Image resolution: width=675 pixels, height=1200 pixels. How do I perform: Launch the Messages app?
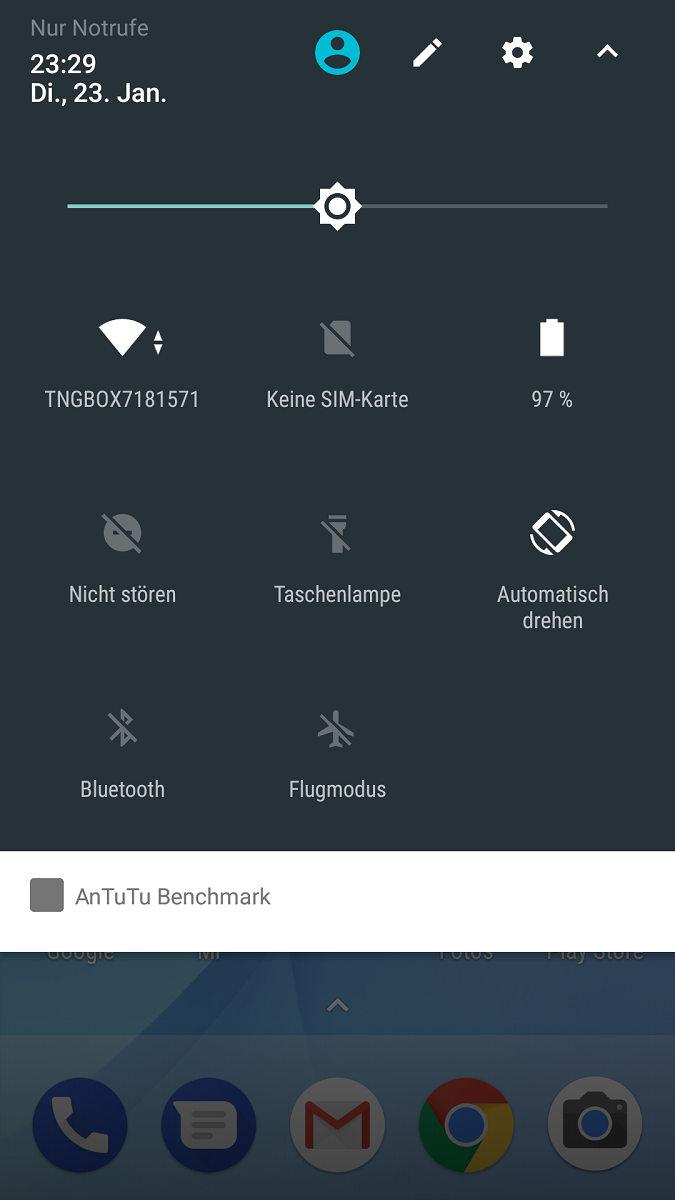pyautogui.click(x=208, y=1125)
